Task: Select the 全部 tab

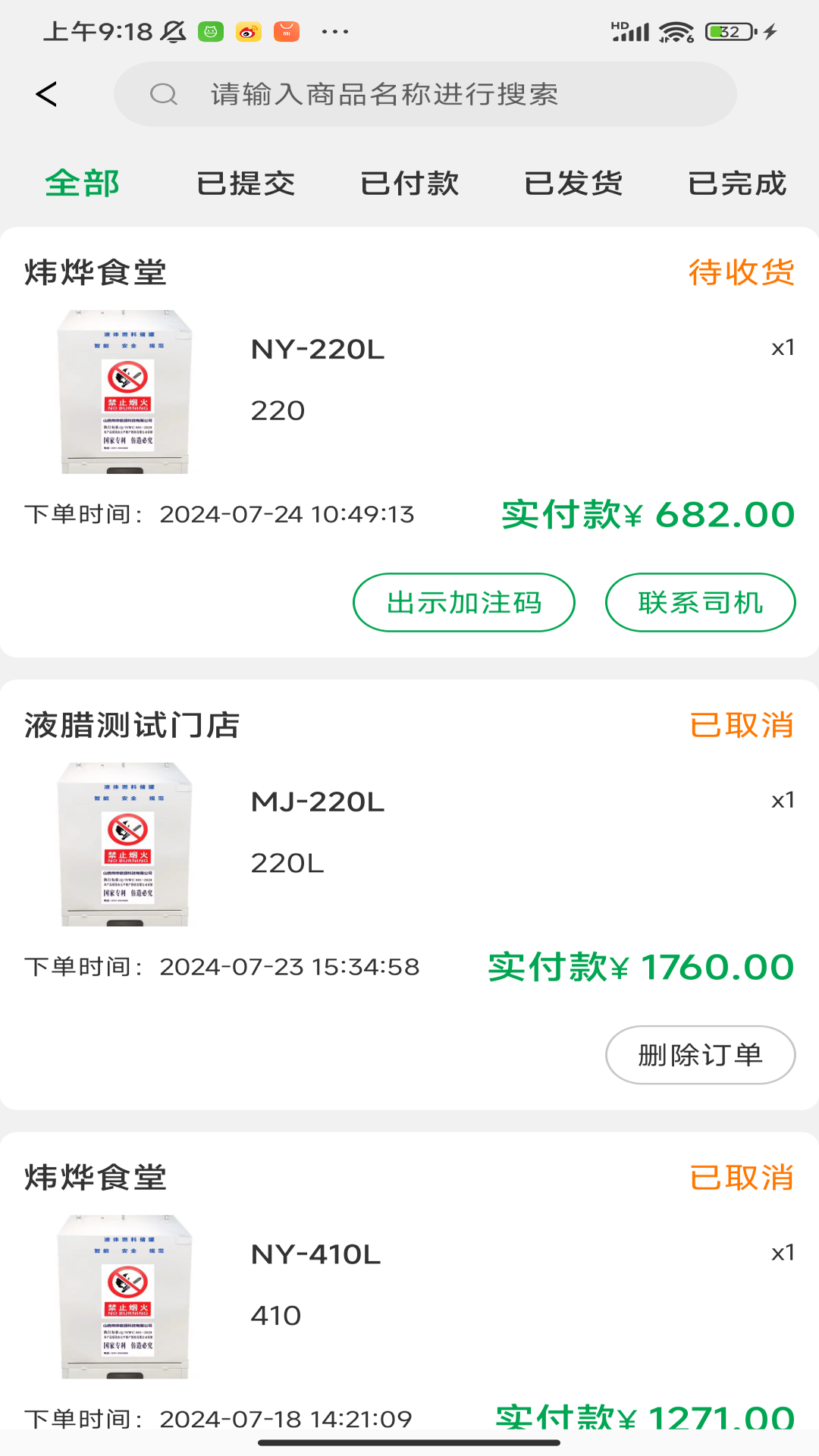Action: coord(82,184)
